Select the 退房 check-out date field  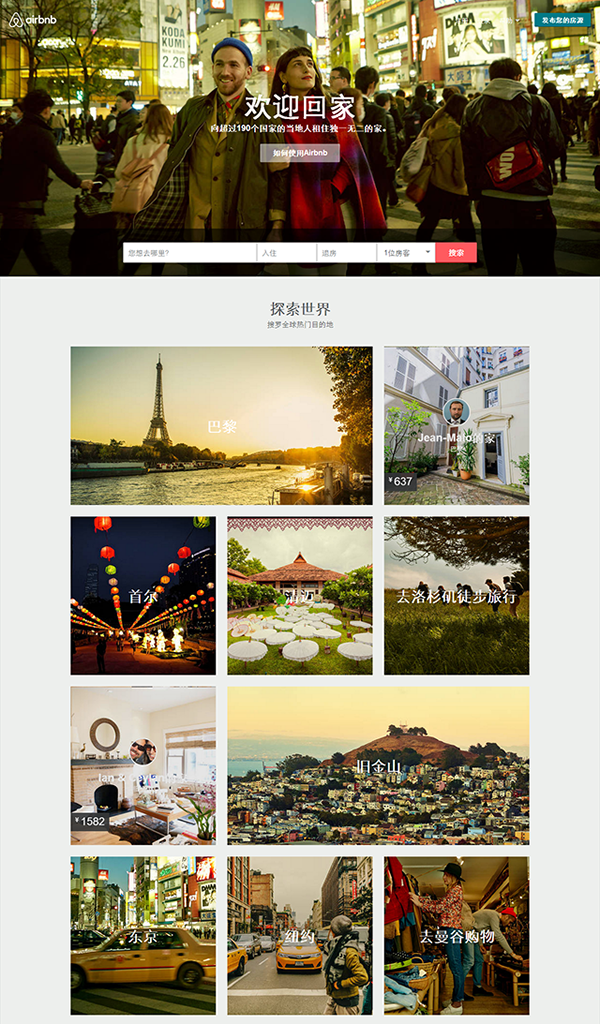[346, 253]
